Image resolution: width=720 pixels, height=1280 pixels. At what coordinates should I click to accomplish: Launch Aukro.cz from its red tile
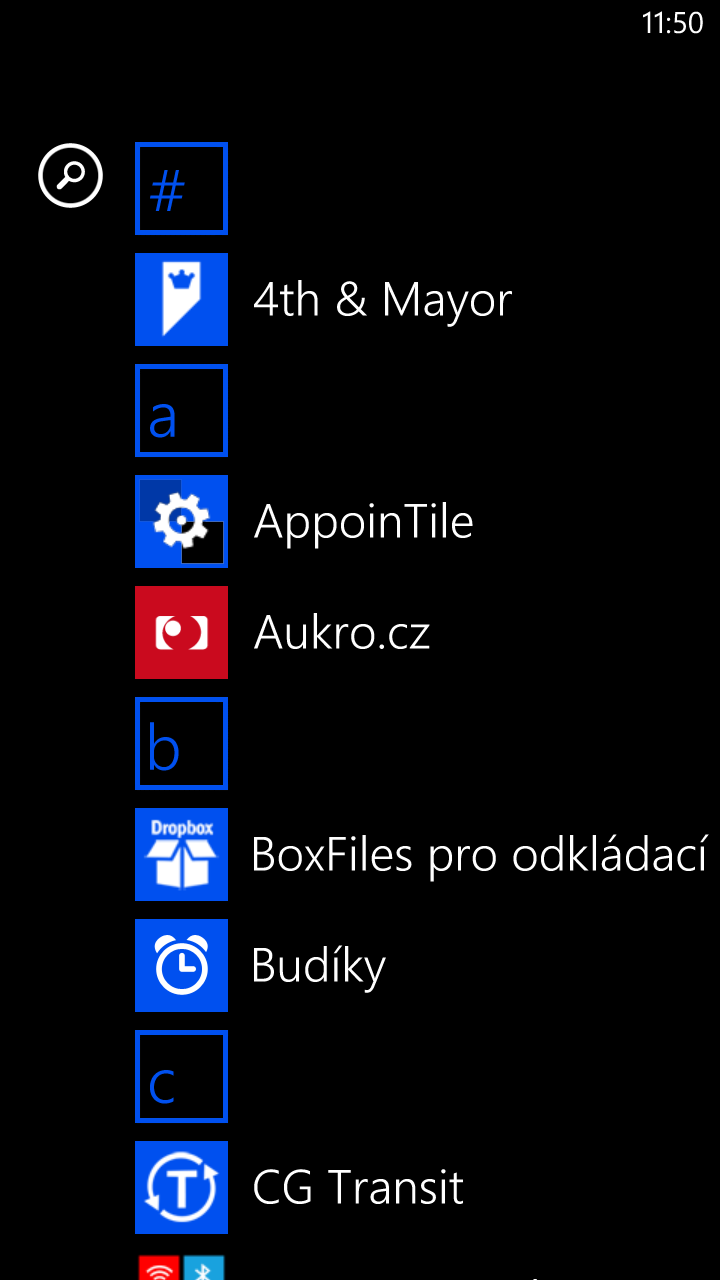click(x=181, y=632)
